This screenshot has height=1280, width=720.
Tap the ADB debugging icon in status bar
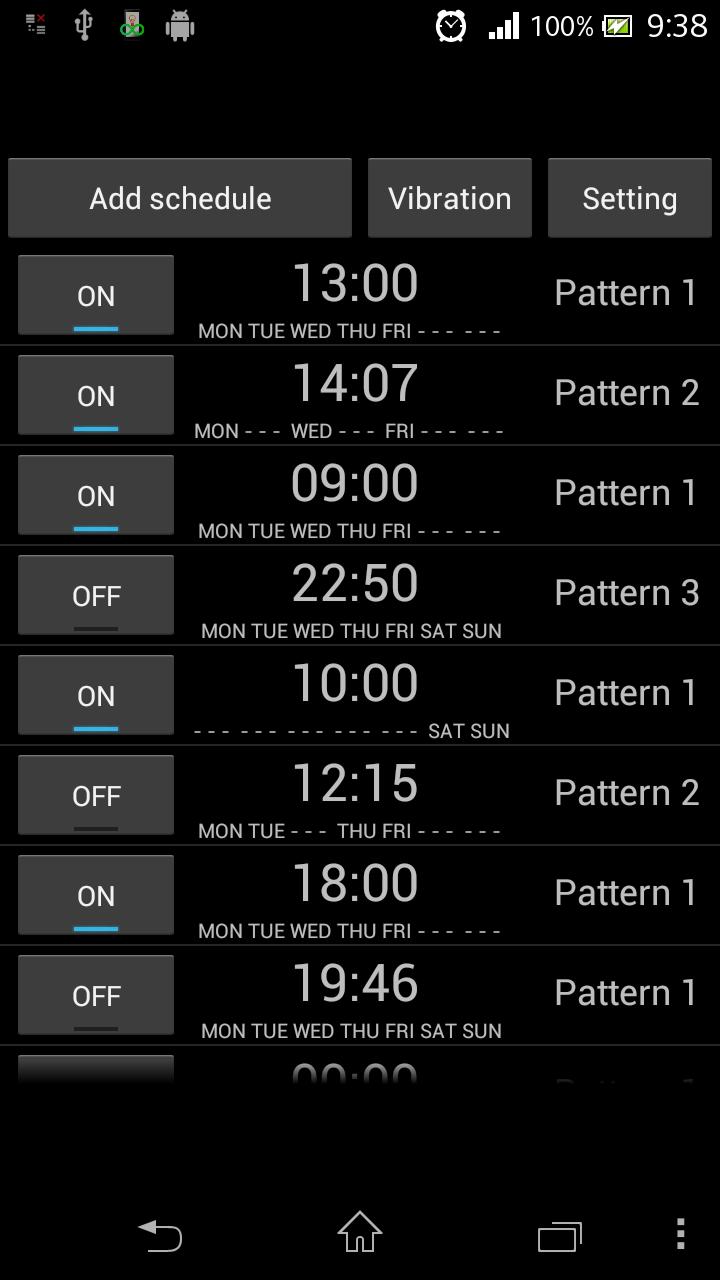[x=131, y=24]
